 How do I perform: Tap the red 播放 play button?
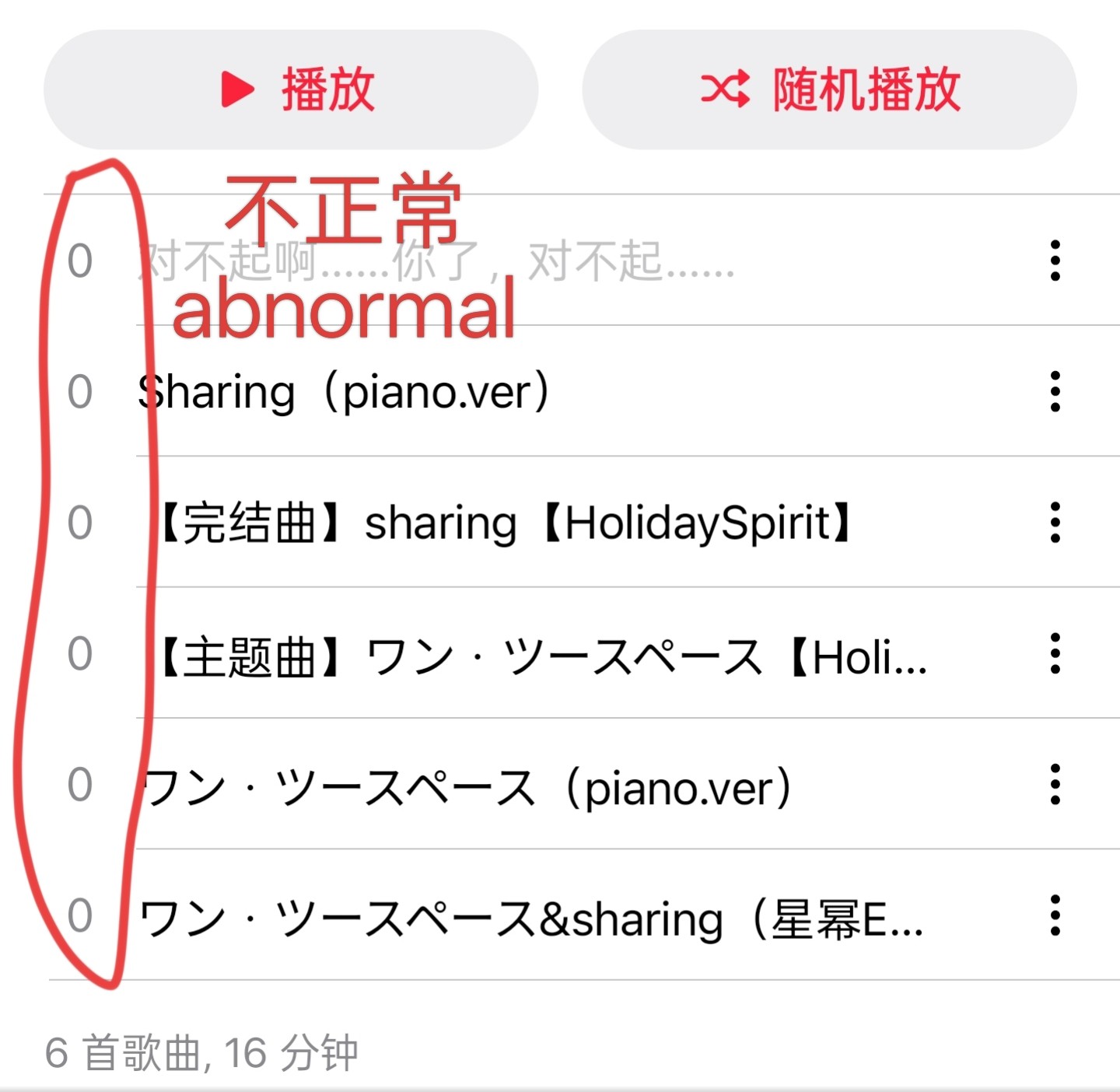pos(291,89)
